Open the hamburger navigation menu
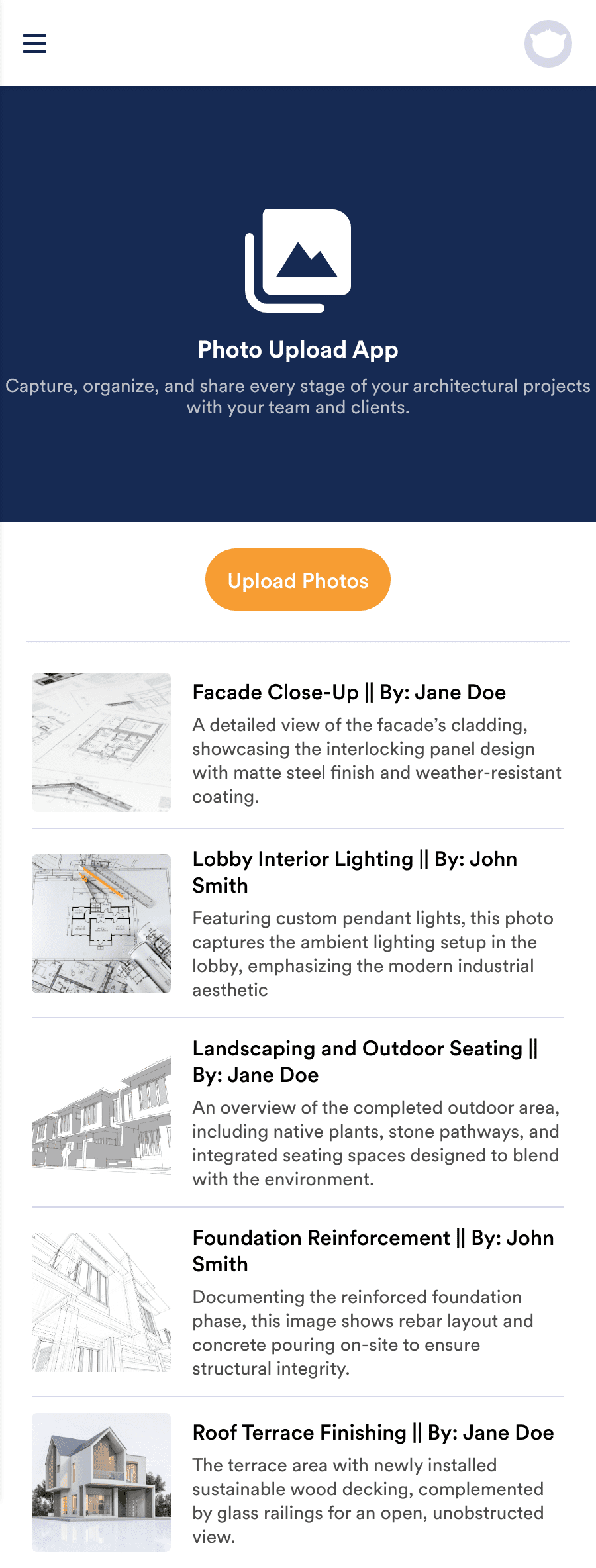 click(x=34, y=44)
